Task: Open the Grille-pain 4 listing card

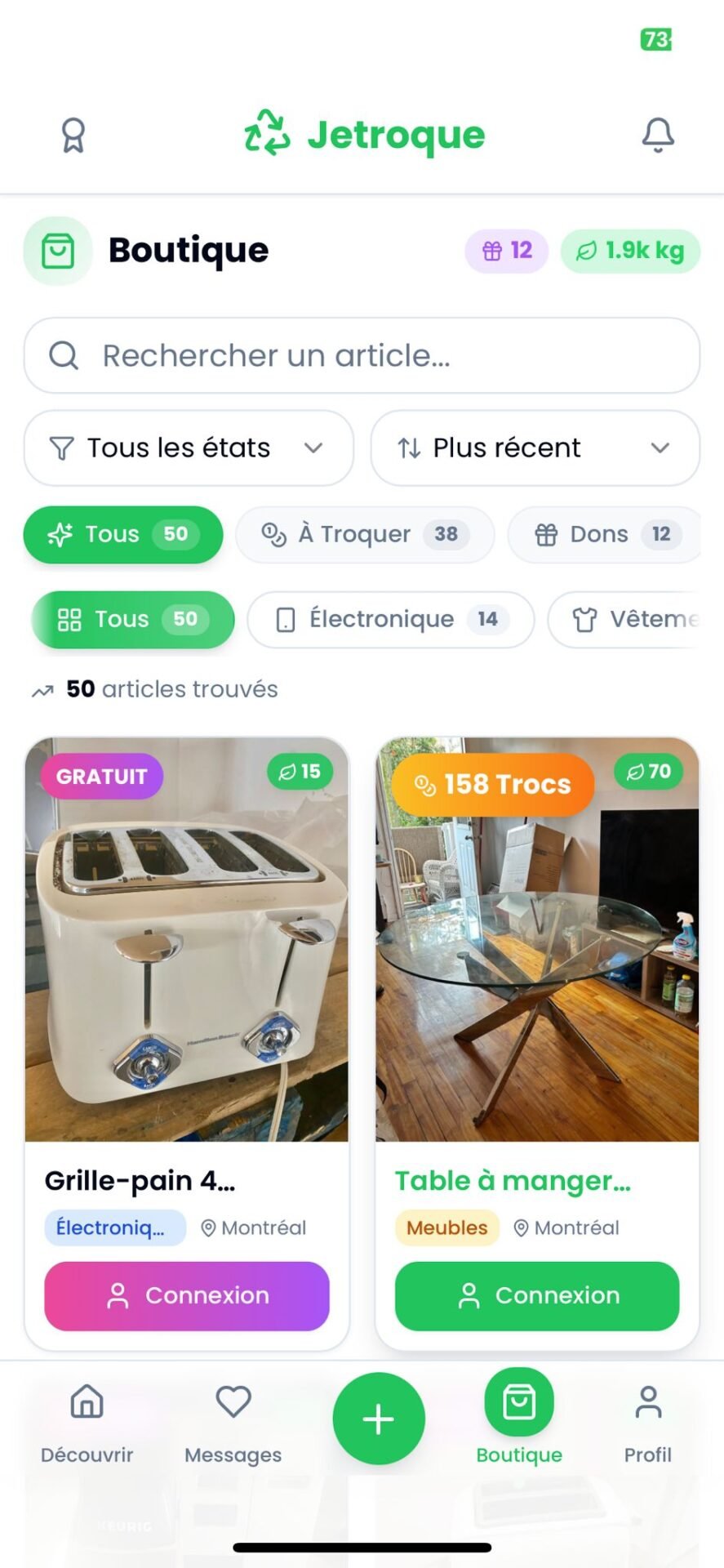Action: [186, 939]
